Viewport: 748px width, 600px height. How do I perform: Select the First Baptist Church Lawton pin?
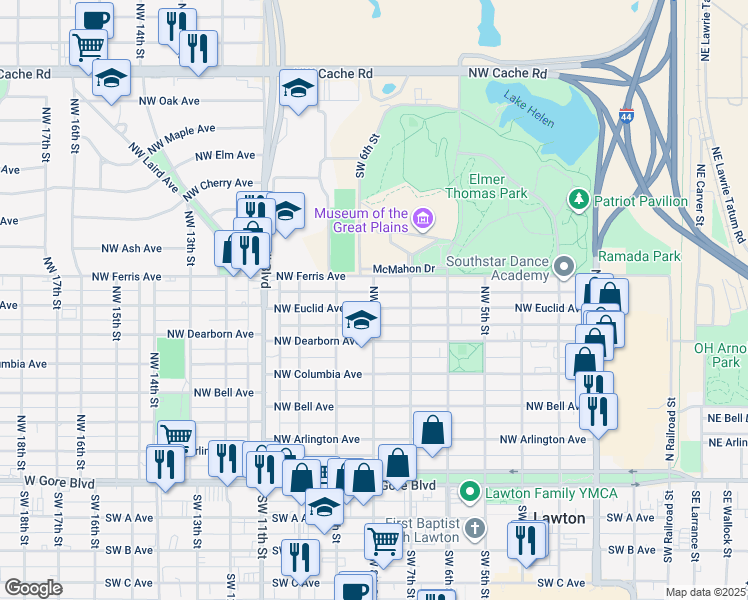(x=475, y=526)
